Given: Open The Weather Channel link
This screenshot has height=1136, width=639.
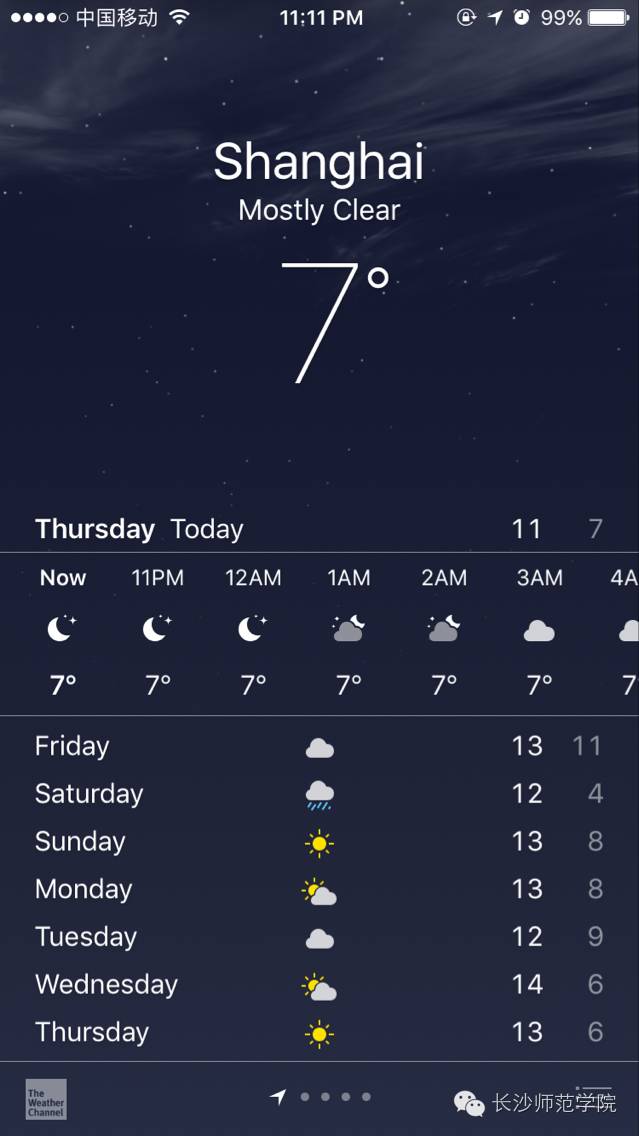Looking at the screenshot, I should click(46, 1099).
